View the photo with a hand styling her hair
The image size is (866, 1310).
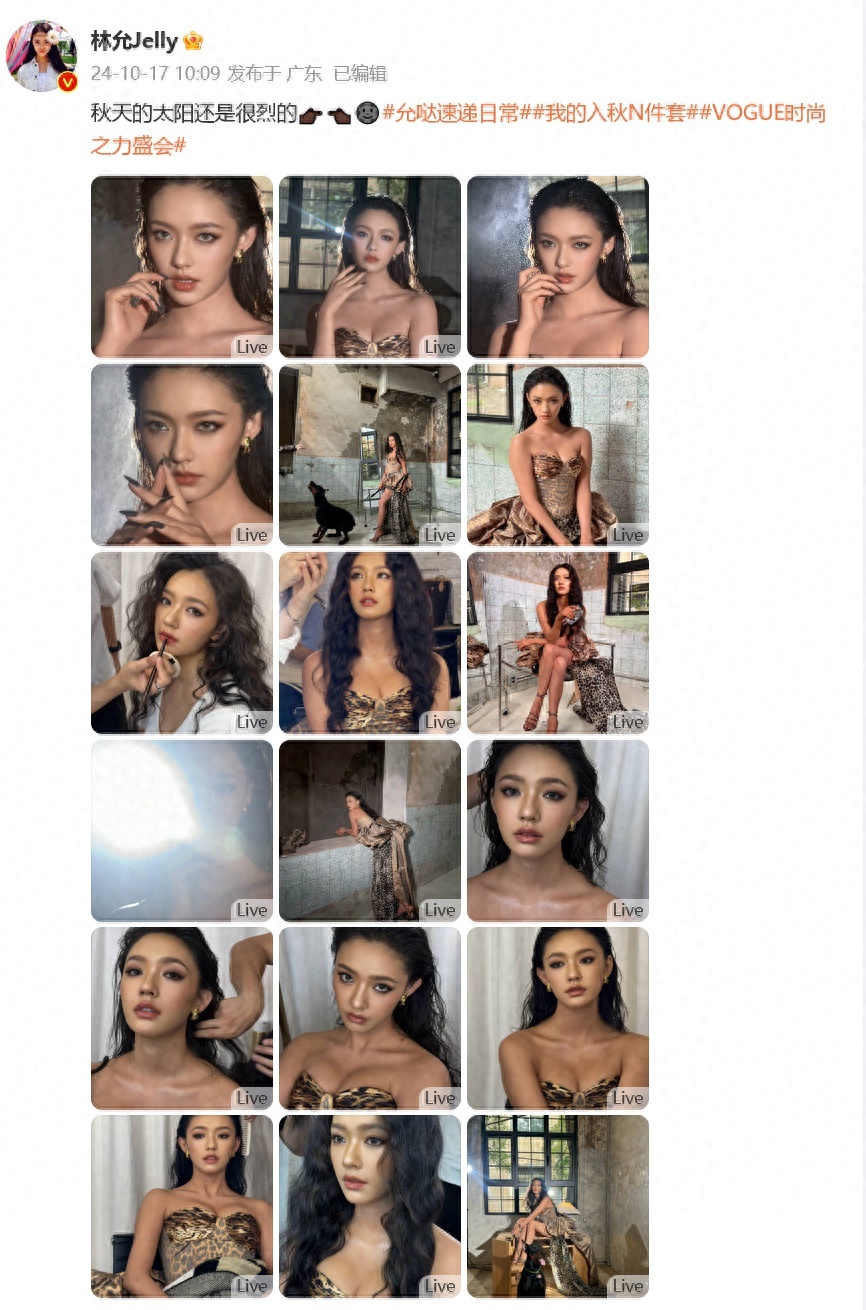click(x=182, y=1019)
